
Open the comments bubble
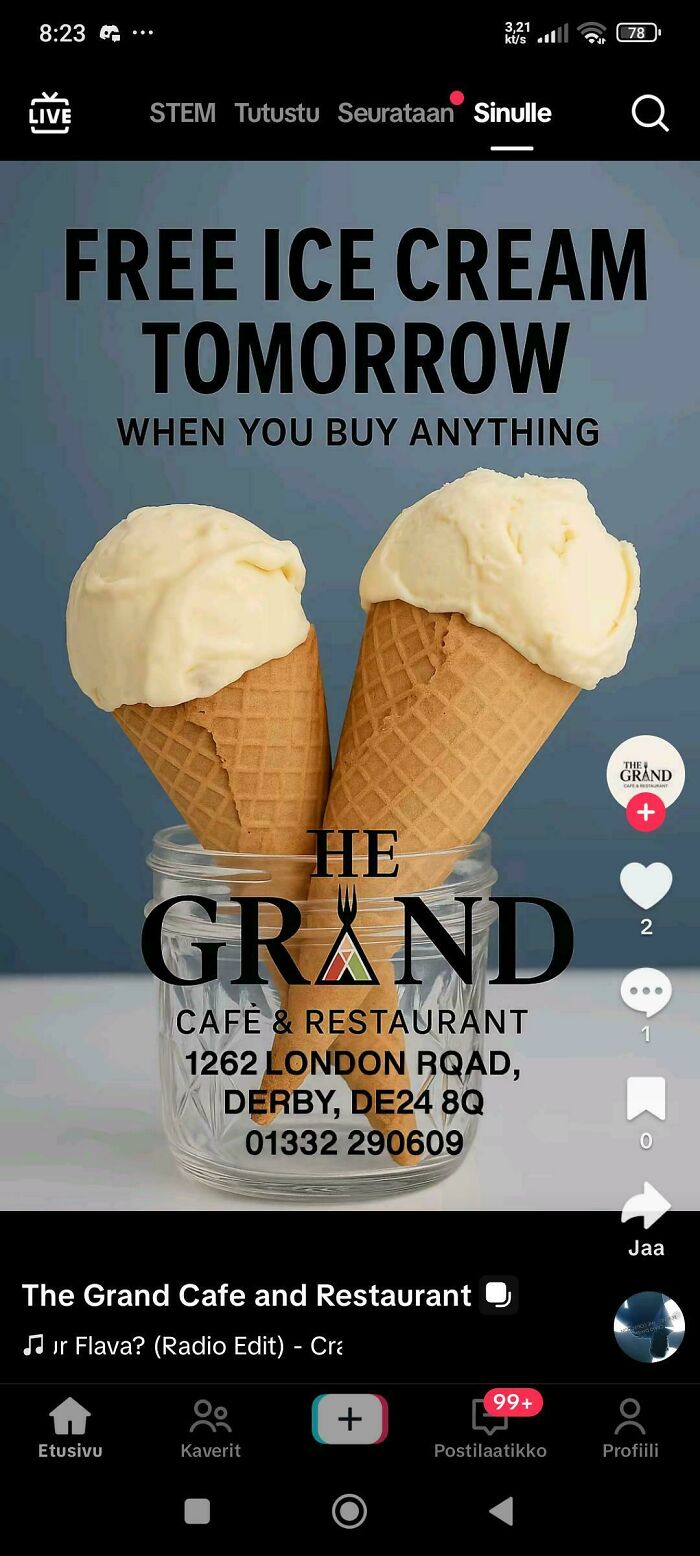[645, 993]
